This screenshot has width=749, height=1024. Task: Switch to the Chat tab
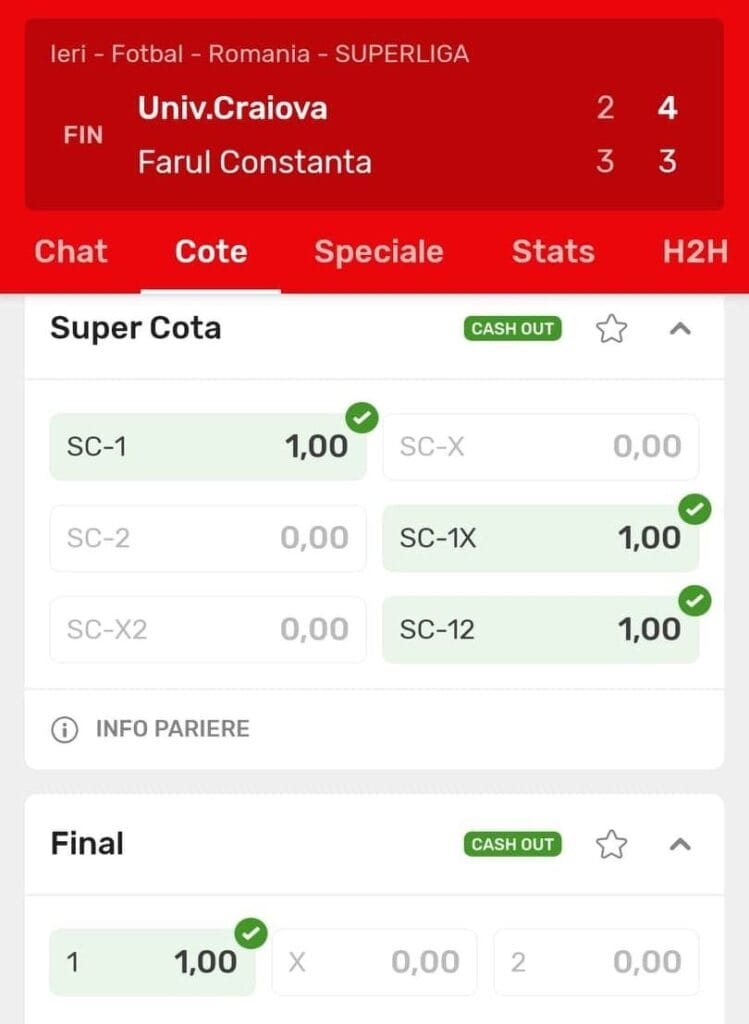pyautogui.click(x=71, y=251)
